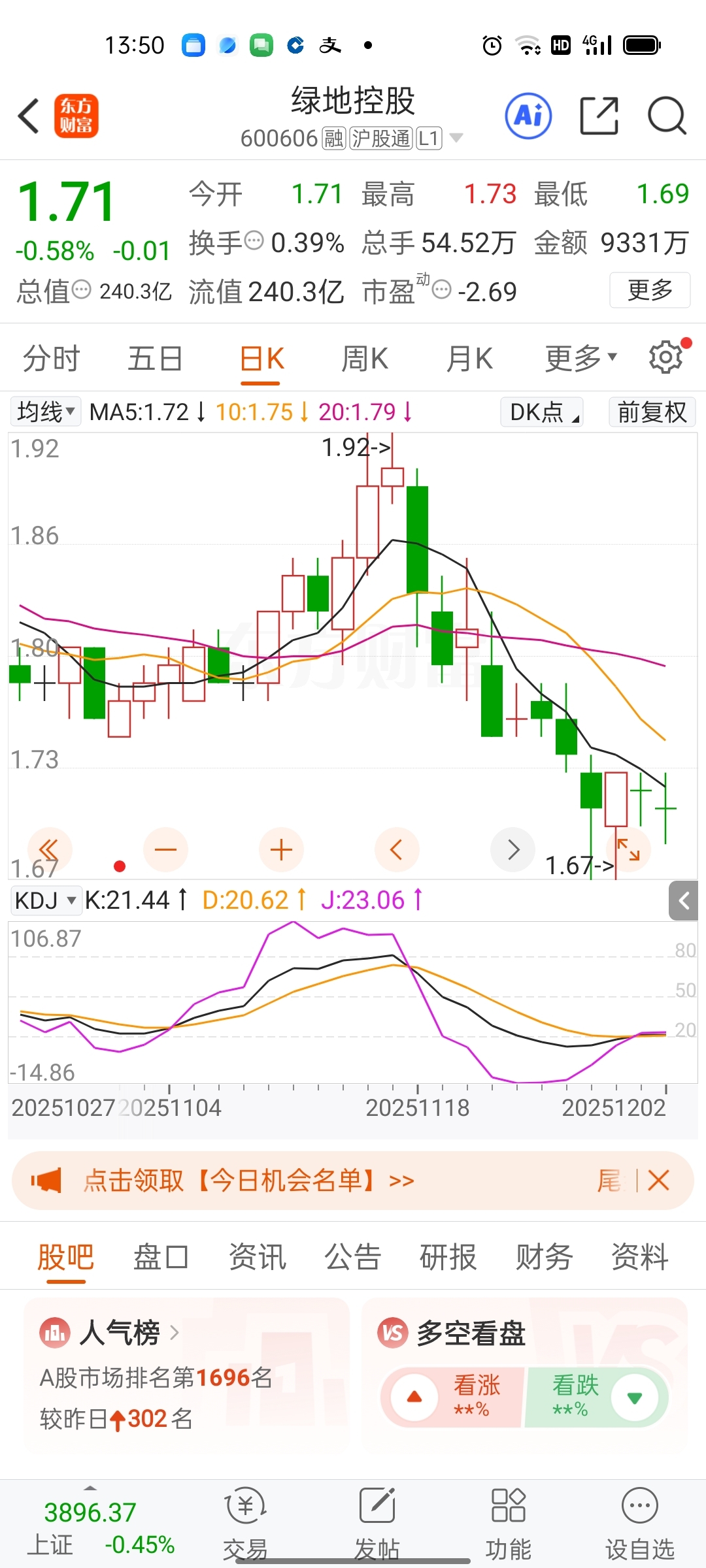Screen dimensions: 706x1568
Task: Open the 均线 indicator dropdown
Action: click(46, 412)
